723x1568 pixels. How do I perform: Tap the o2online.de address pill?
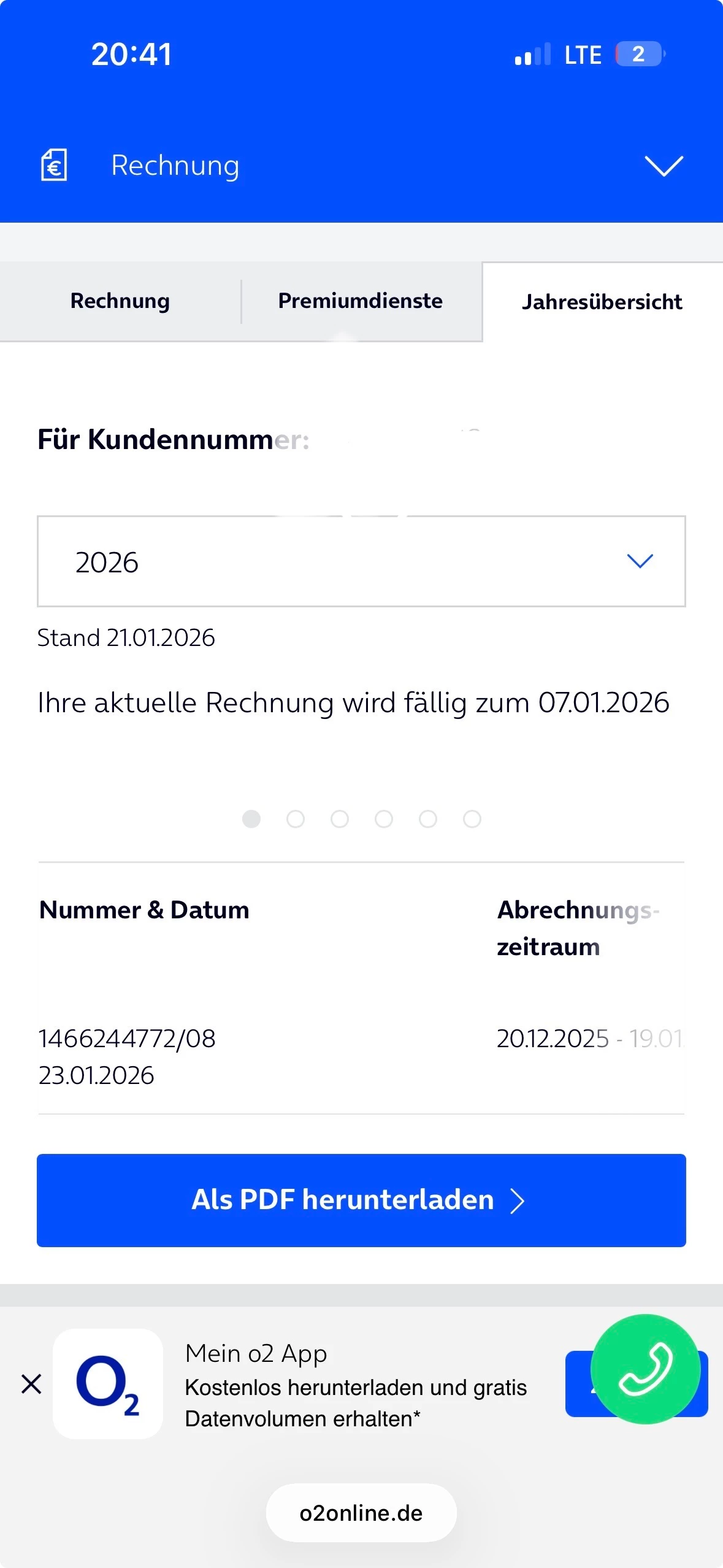[x=361, y=1513]
